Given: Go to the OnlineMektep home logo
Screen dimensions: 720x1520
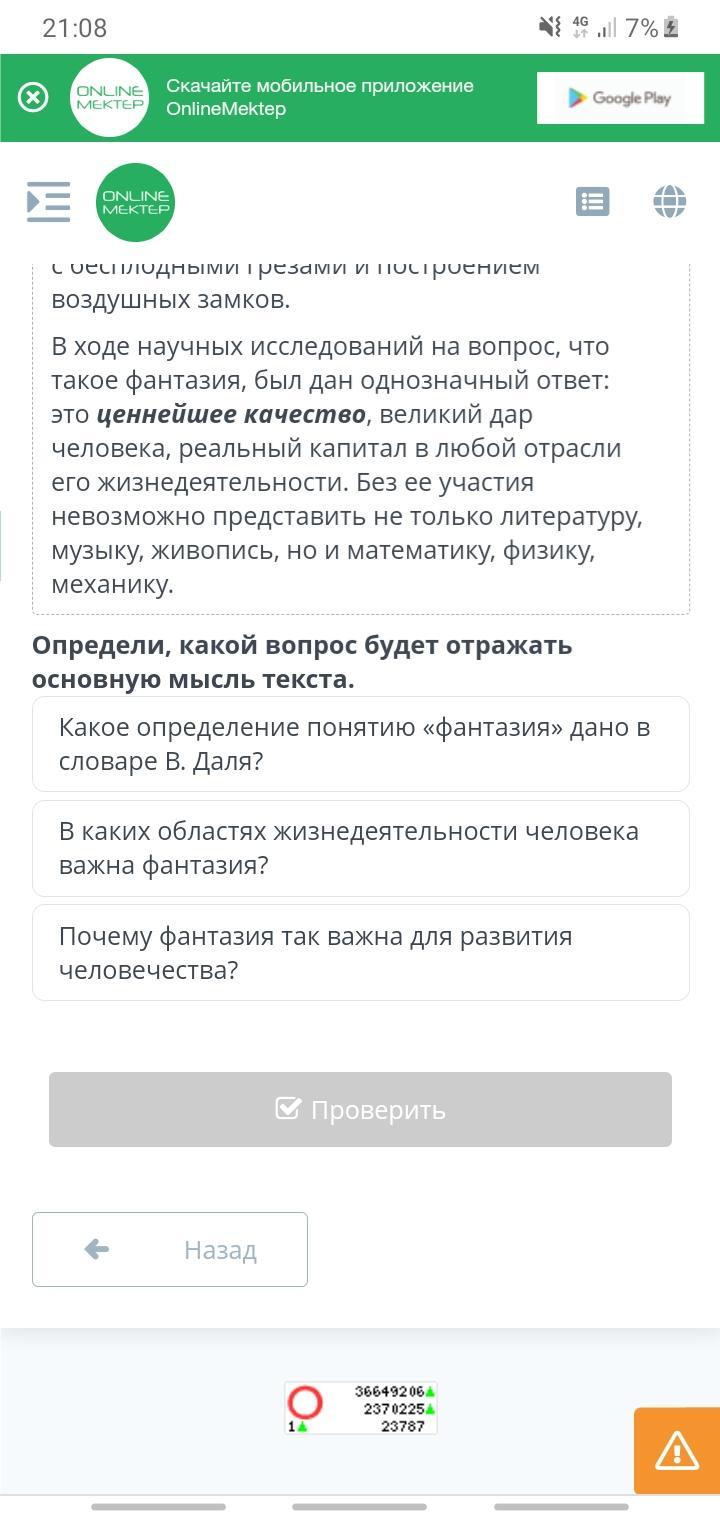Looking at the screenshot, I should (136, 202).
